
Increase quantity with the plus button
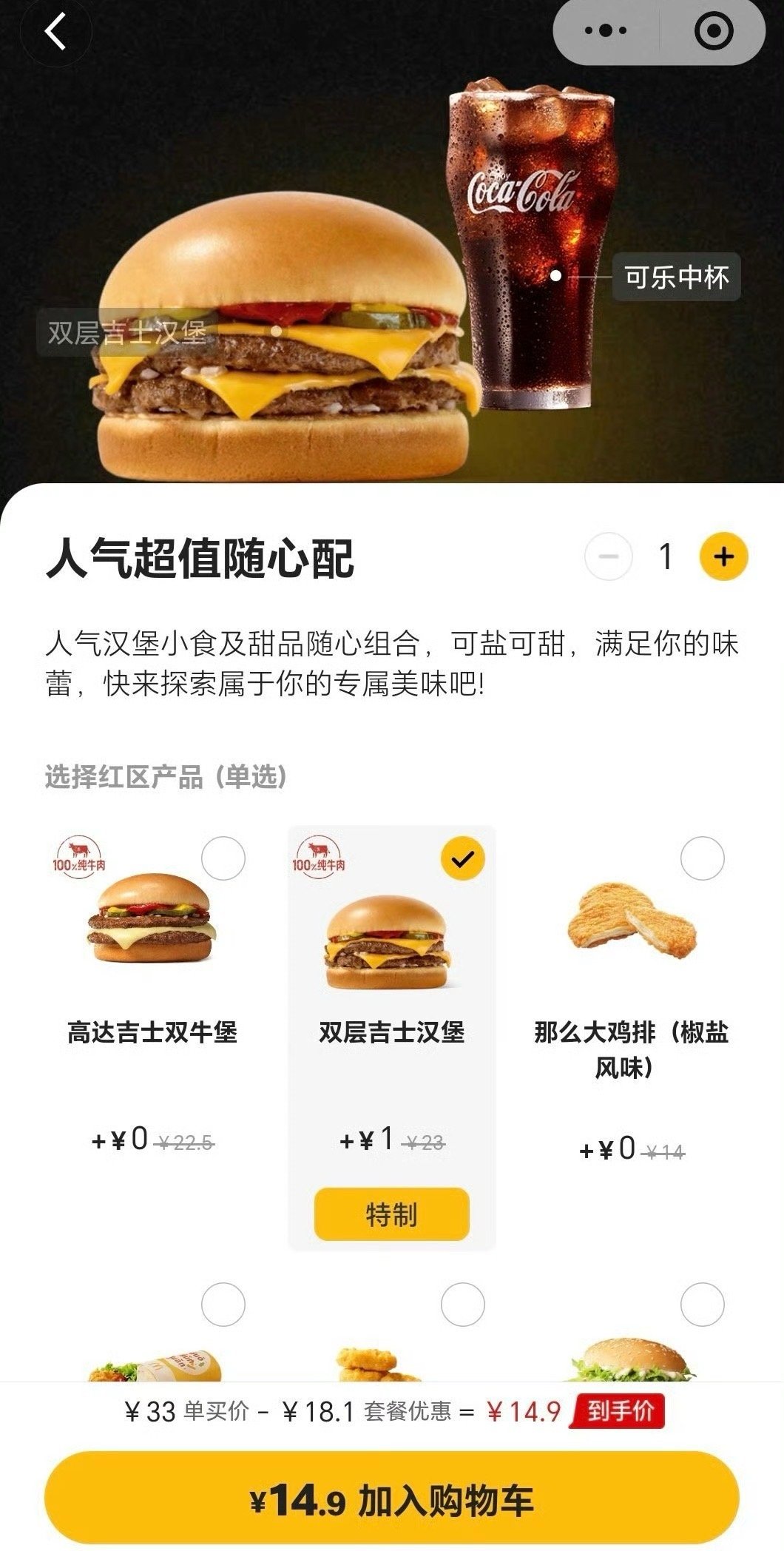[x=723, y=556]
